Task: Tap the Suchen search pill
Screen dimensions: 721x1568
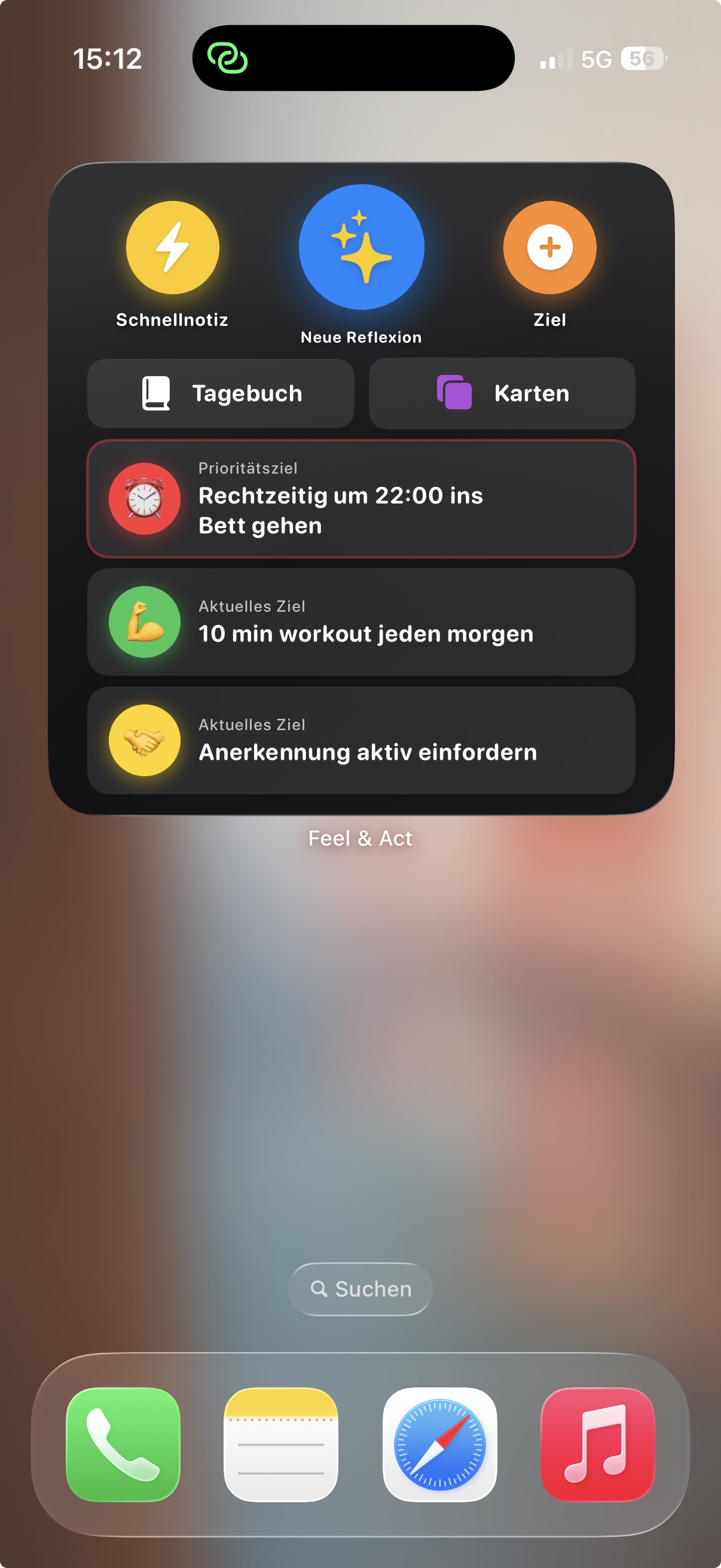Action: (360, 1289)
